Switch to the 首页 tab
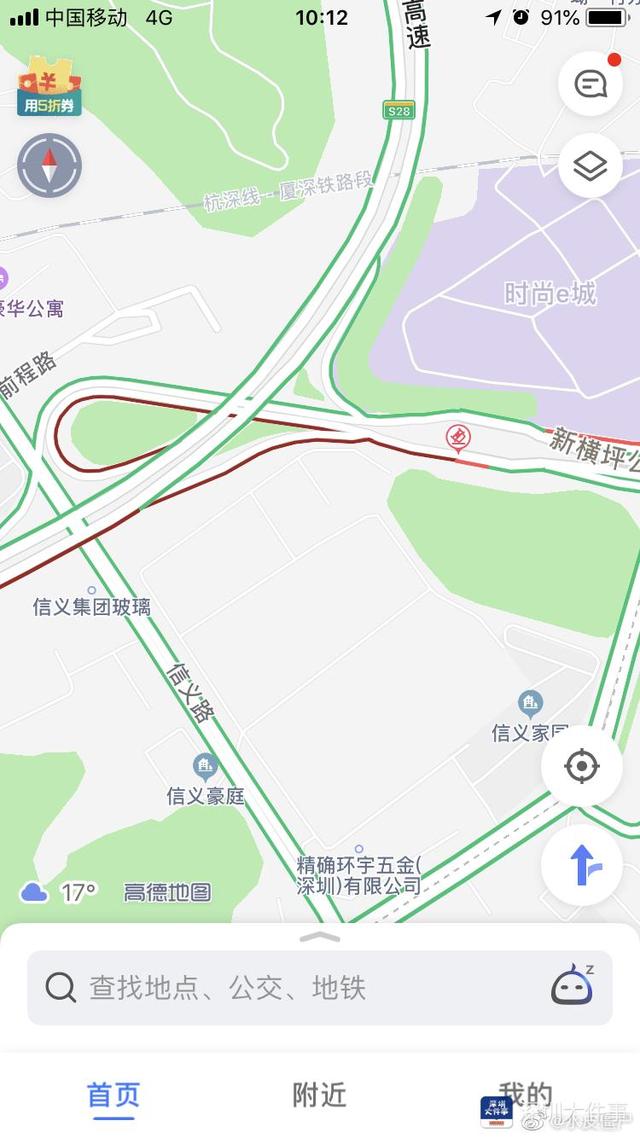Viewport: 640px width, 1138px height. coord(113,1095)
